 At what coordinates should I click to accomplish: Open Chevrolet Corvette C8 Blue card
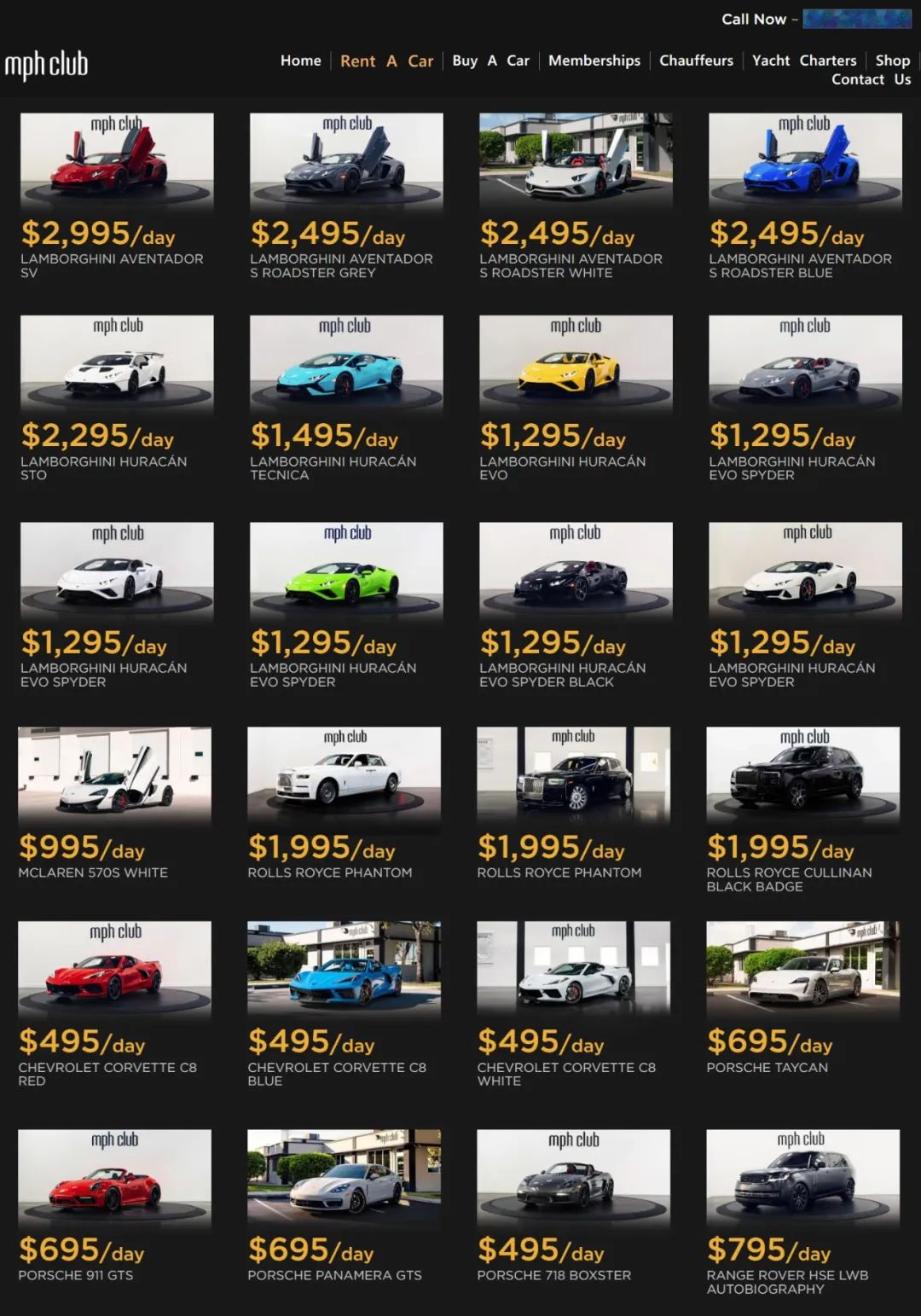tap(344, 969)
